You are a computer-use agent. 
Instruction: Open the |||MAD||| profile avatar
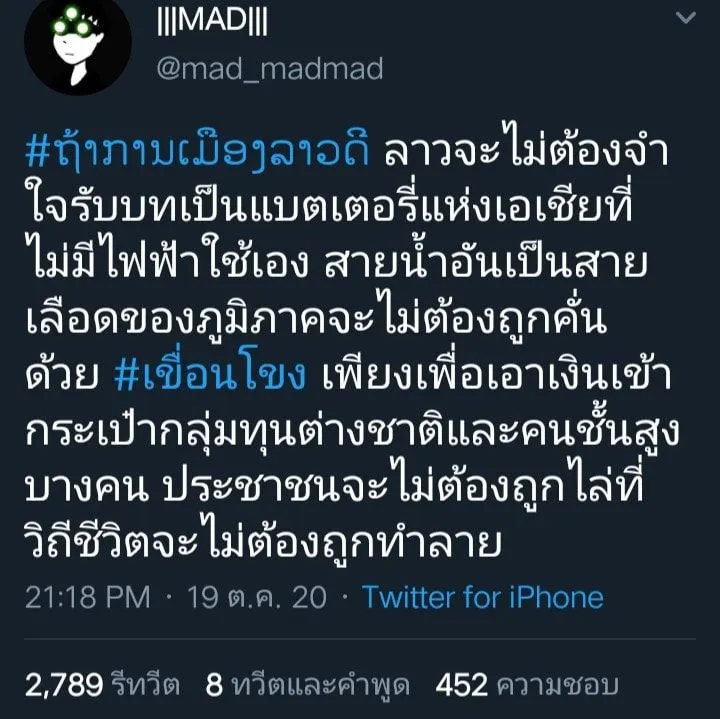click(78, 47)
